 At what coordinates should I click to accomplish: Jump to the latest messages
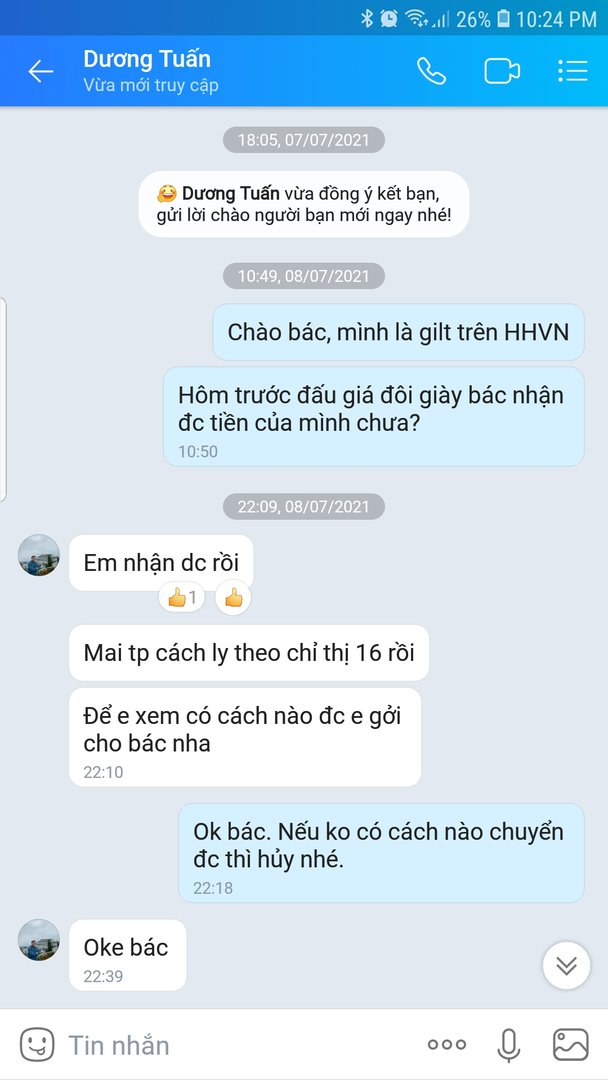click(x=566, y=965)
